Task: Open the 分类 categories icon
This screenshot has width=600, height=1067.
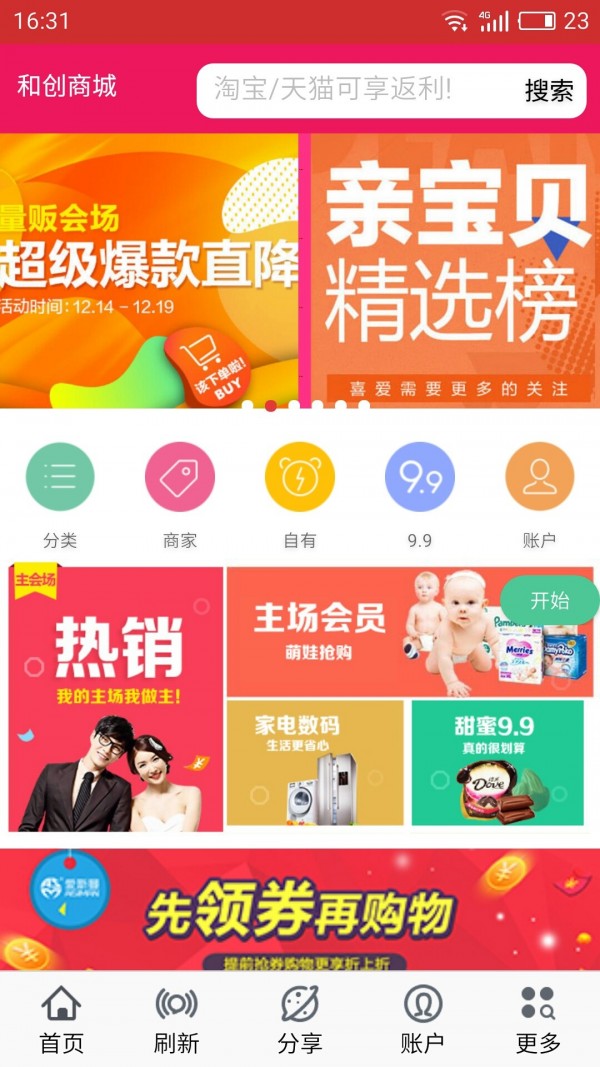Action: coord(60,476)
